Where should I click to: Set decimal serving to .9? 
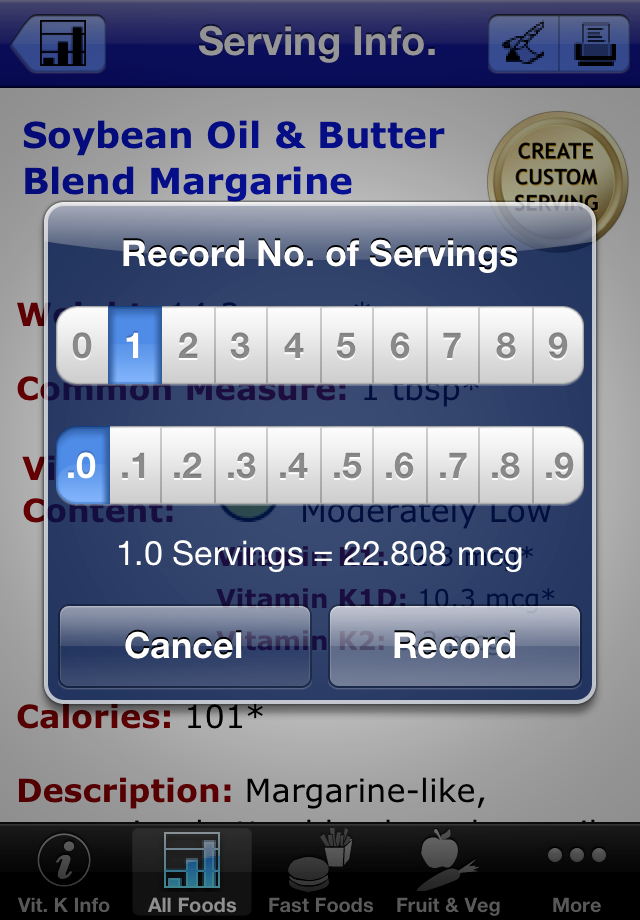557,466
